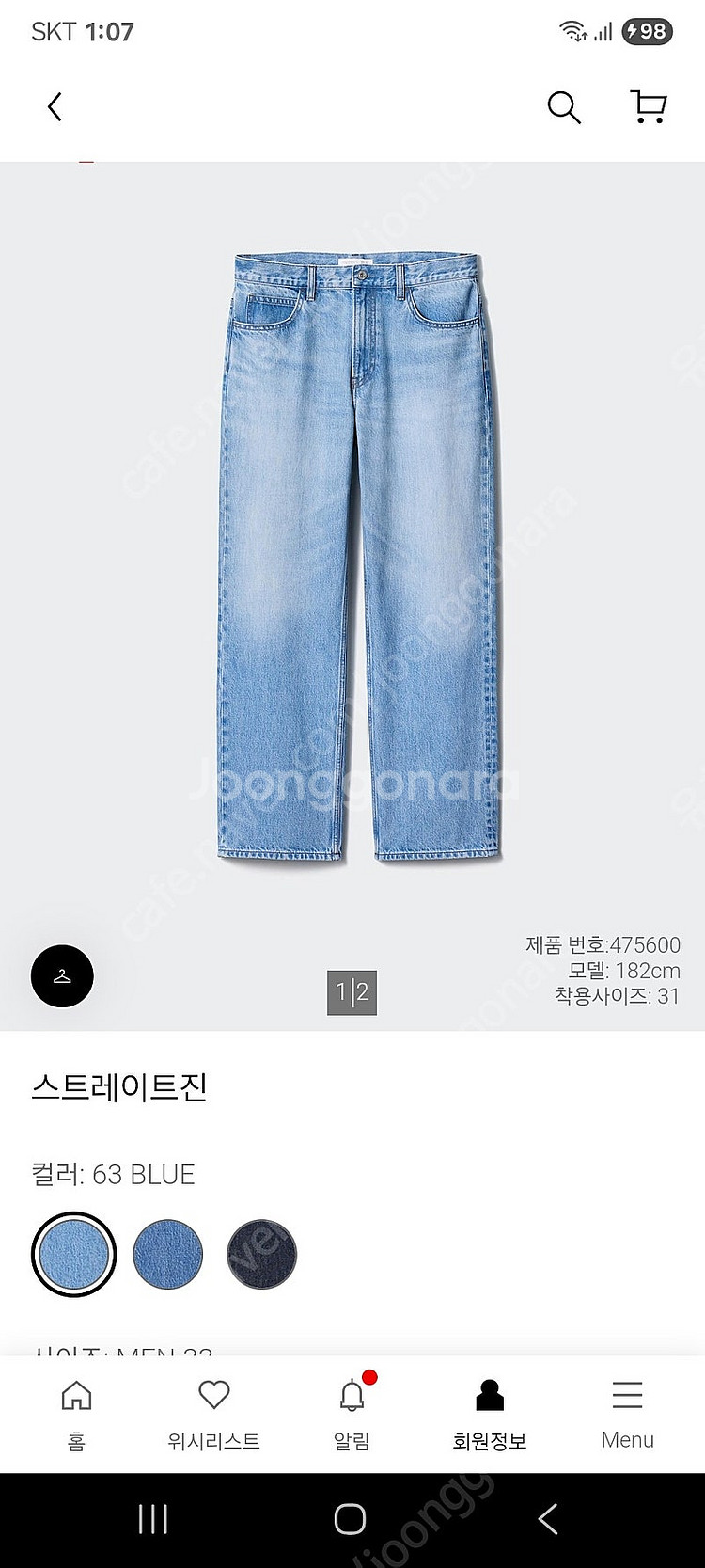
Task: Open the search magnifier icon
Action: pyautogui.click(x=564, y=107)
